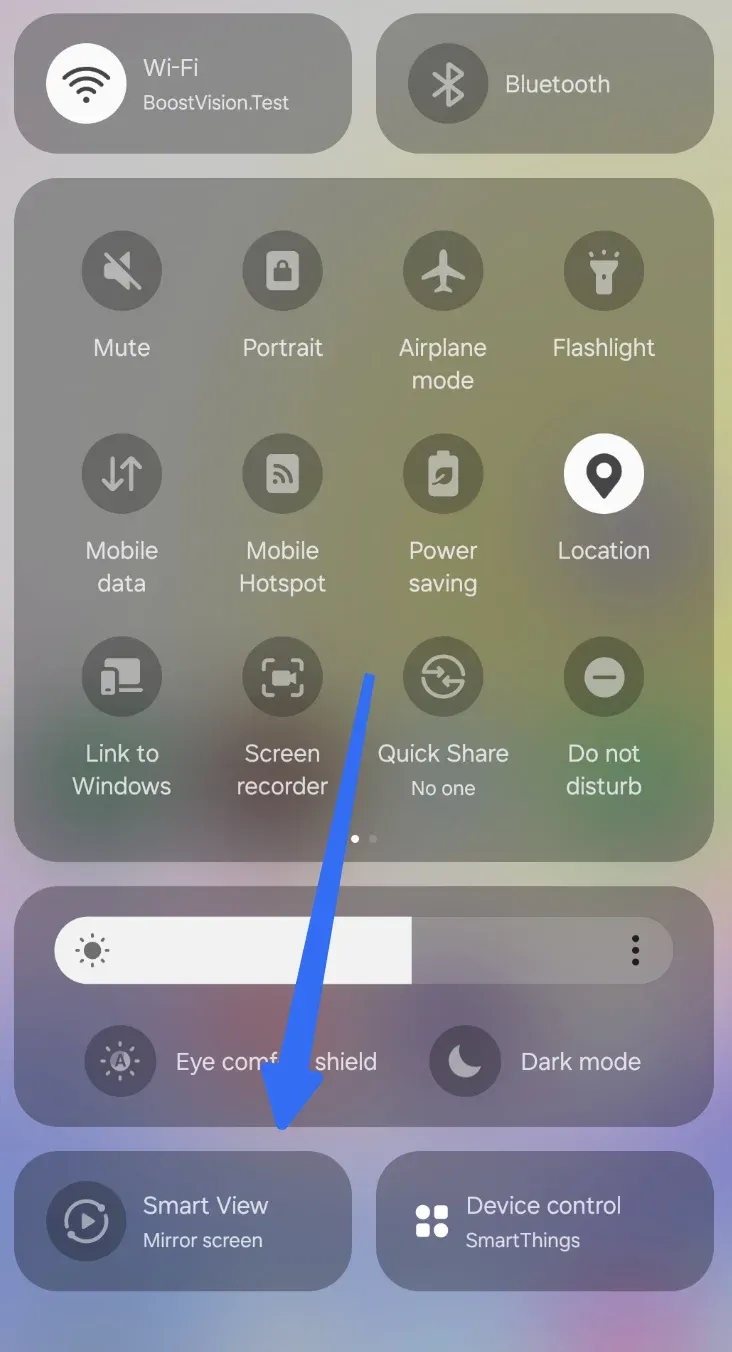732x1352 pixels.
Task: Toggle the Quick Share tile
Action: pos(443,677)
